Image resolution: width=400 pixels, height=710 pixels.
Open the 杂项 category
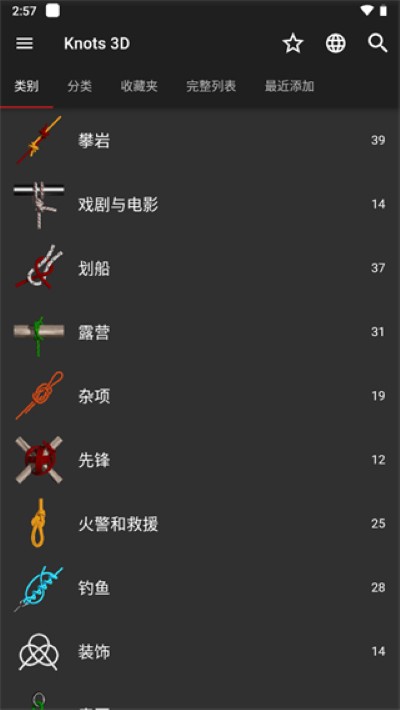pos(200,396)
